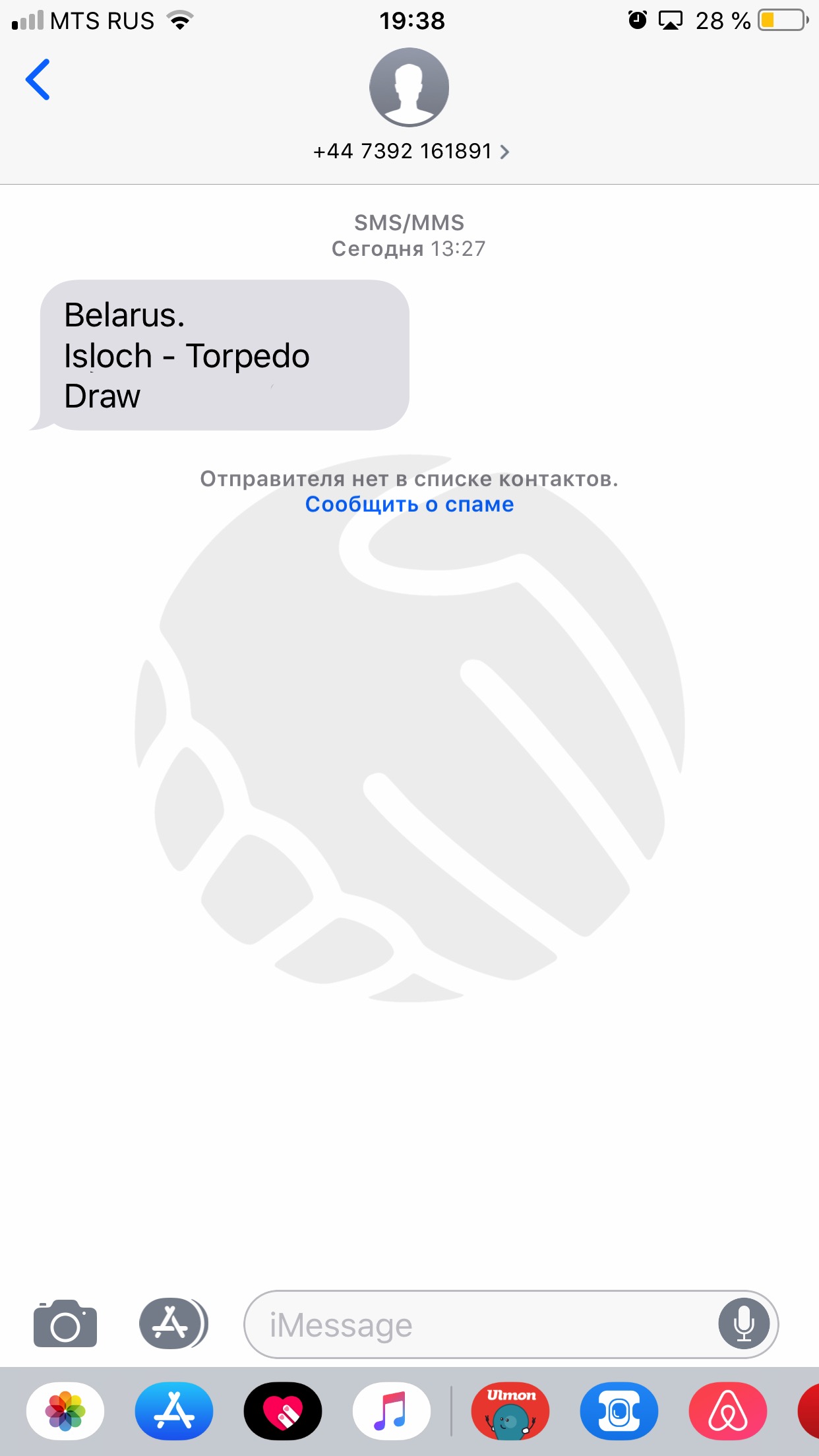Open the Digital Touch heart app

283,1411
